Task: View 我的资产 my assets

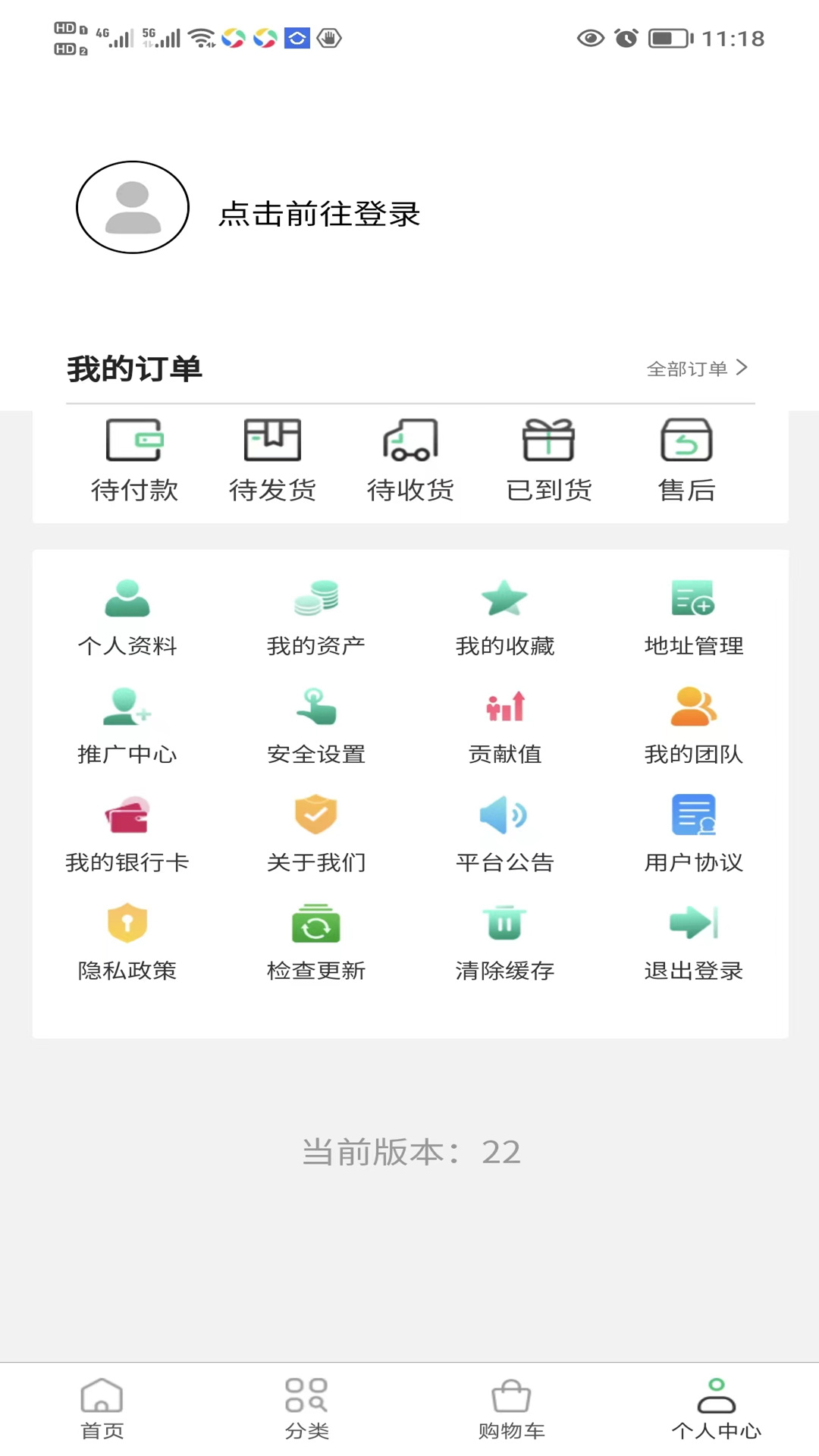Action: pos(315,616)
